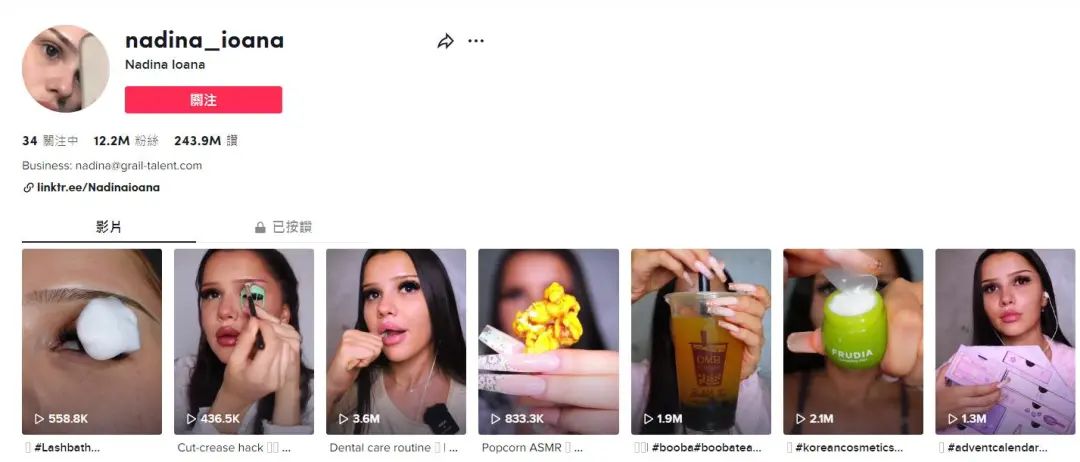This screenshot has width=1080, height=462.
Task: Open the linktr.ee/Nadinaioana link
Action: [98, 187]
